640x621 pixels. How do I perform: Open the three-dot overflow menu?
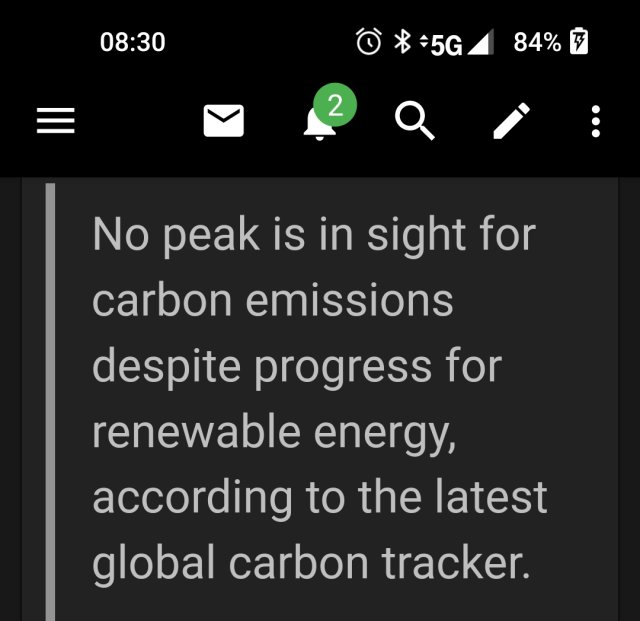coord(596,121)
